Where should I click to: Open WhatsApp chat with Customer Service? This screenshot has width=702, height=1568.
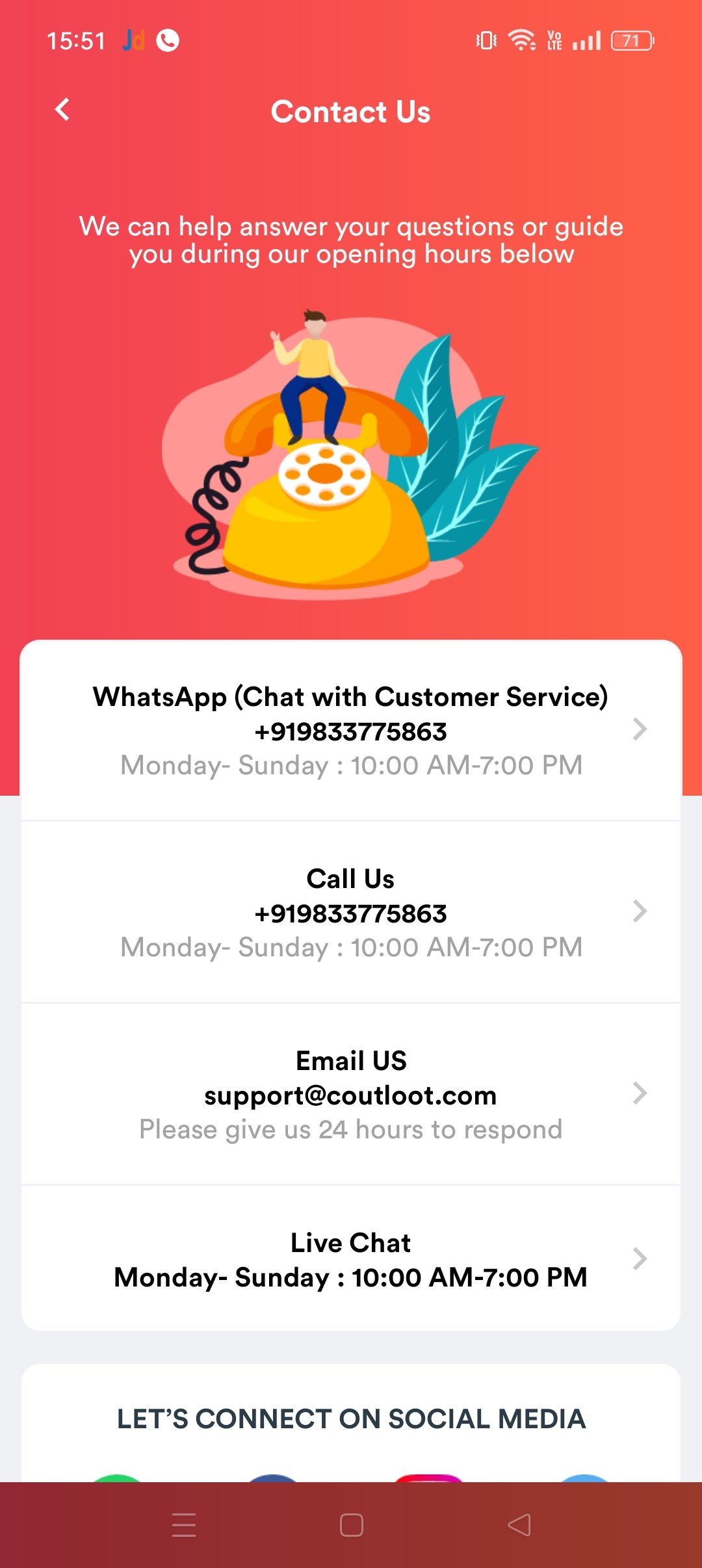pos(351,730)
